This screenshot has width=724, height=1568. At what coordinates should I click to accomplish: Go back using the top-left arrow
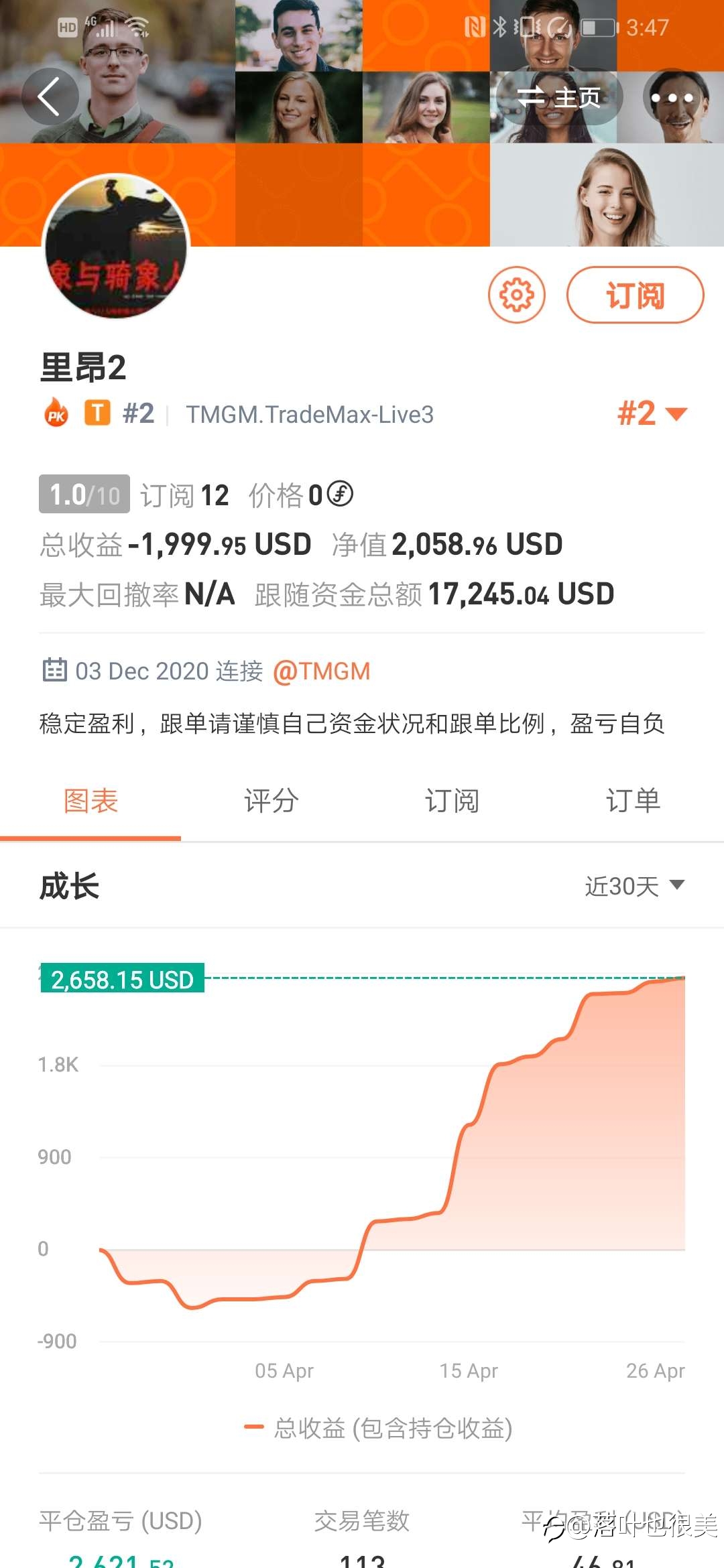(x=50, y=97)
